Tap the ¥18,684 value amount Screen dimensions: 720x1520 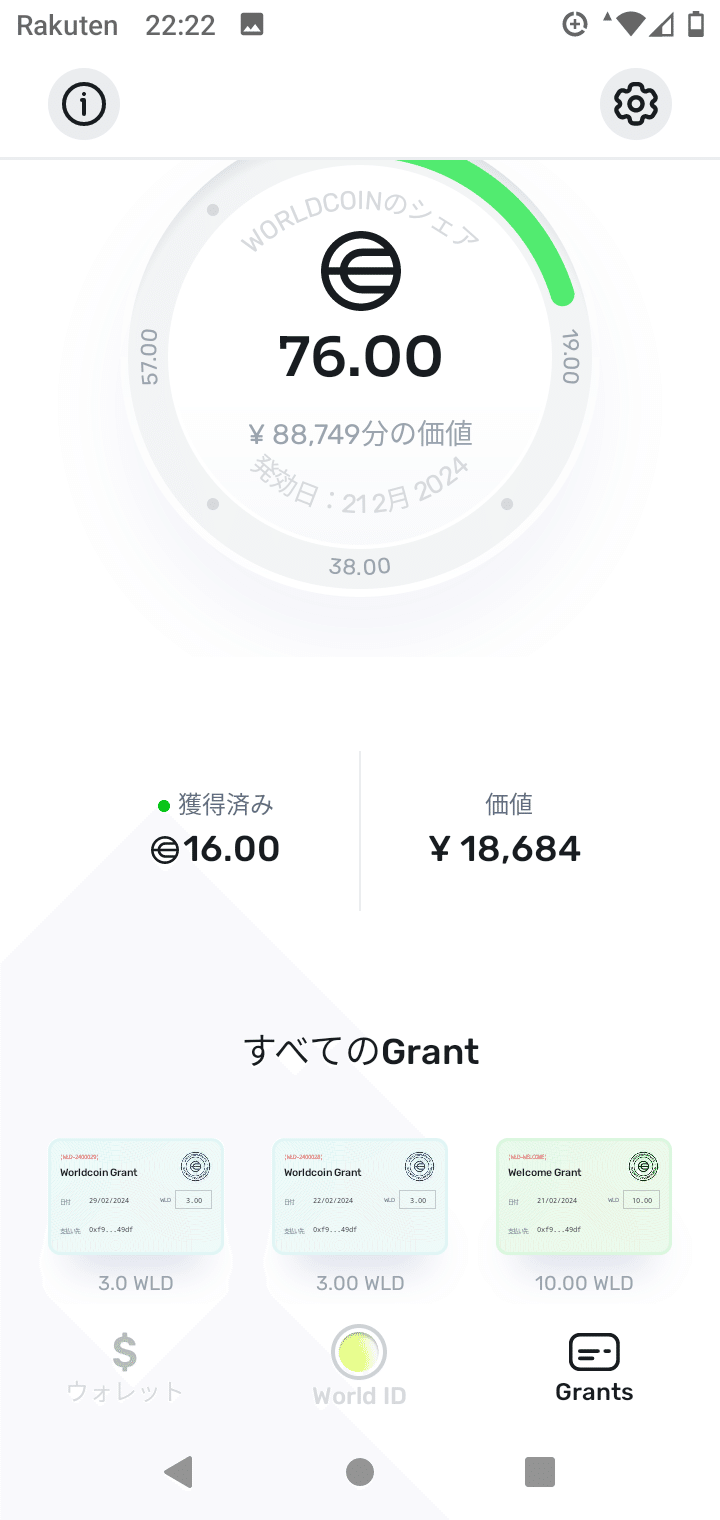[505, 848]
